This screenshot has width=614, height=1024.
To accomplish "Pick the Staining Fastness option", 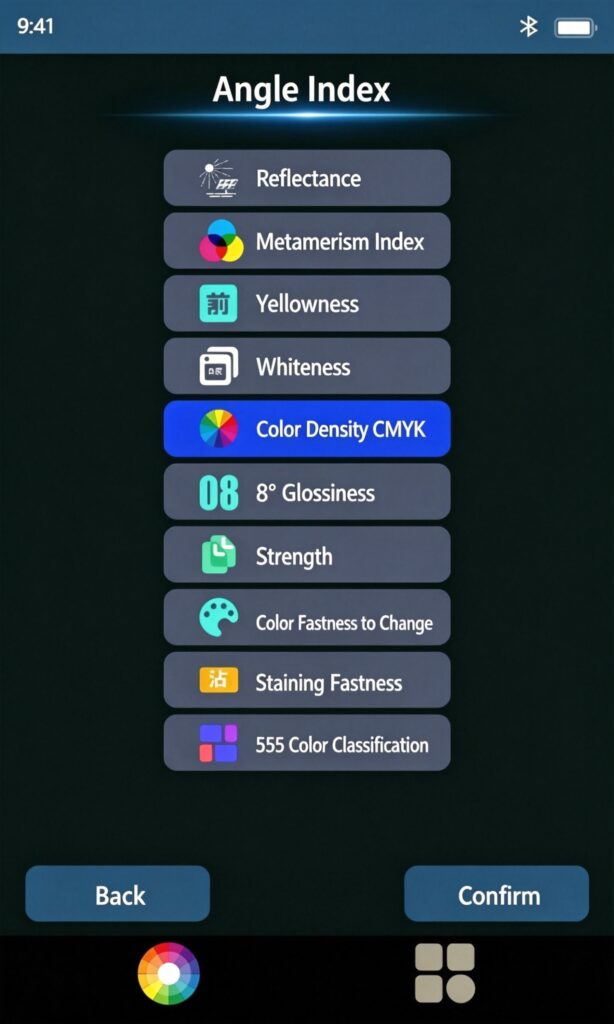I will [307, 680].
